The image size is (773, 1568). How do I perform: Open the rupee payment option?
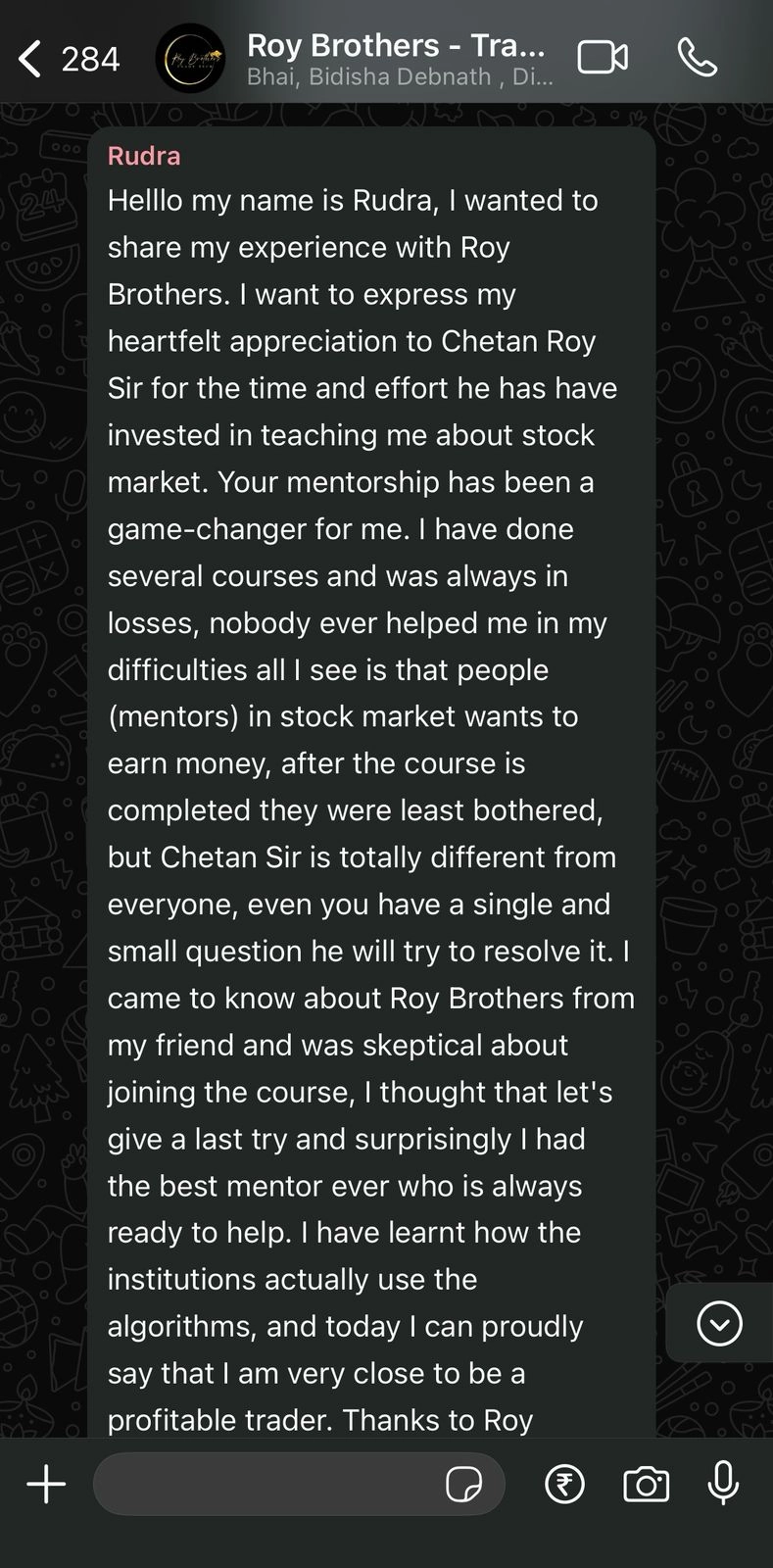click(564, 1485)
